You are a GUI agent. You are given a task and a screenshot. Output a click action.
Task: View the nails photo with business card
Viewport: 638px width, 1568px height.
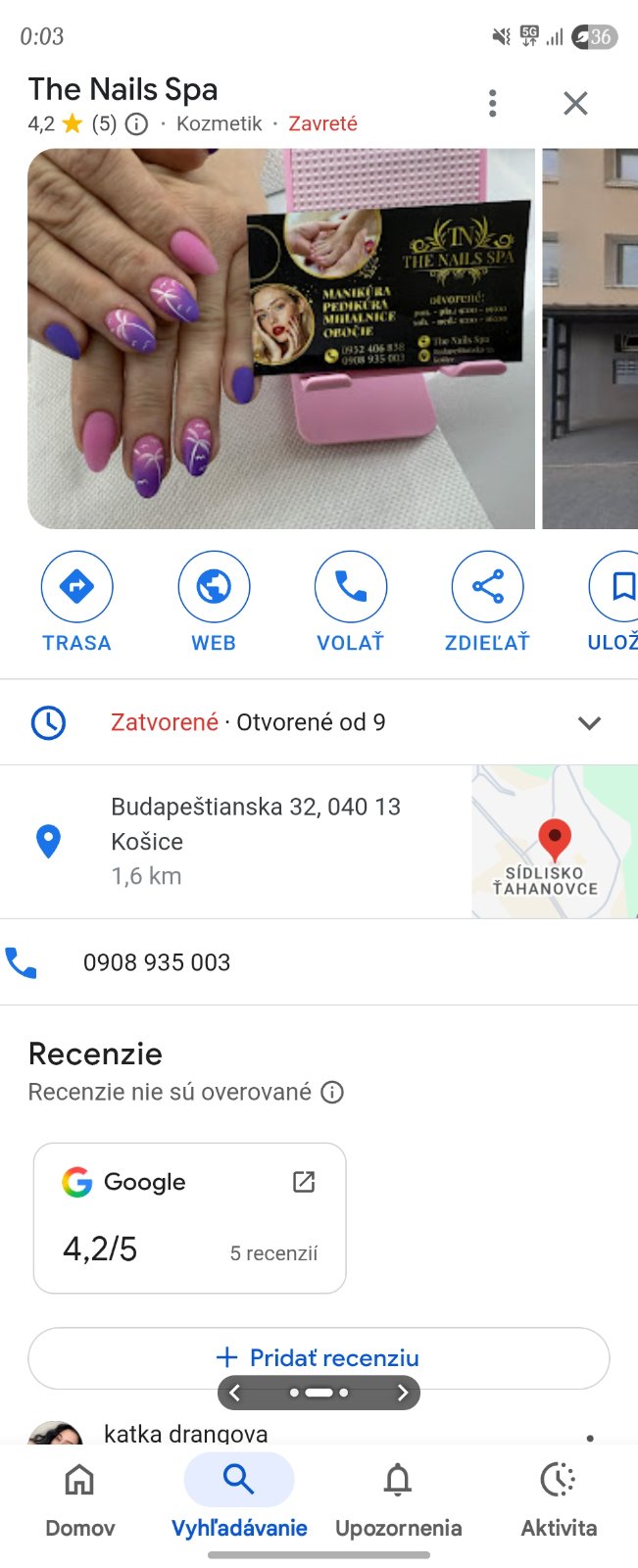point(281,338)
